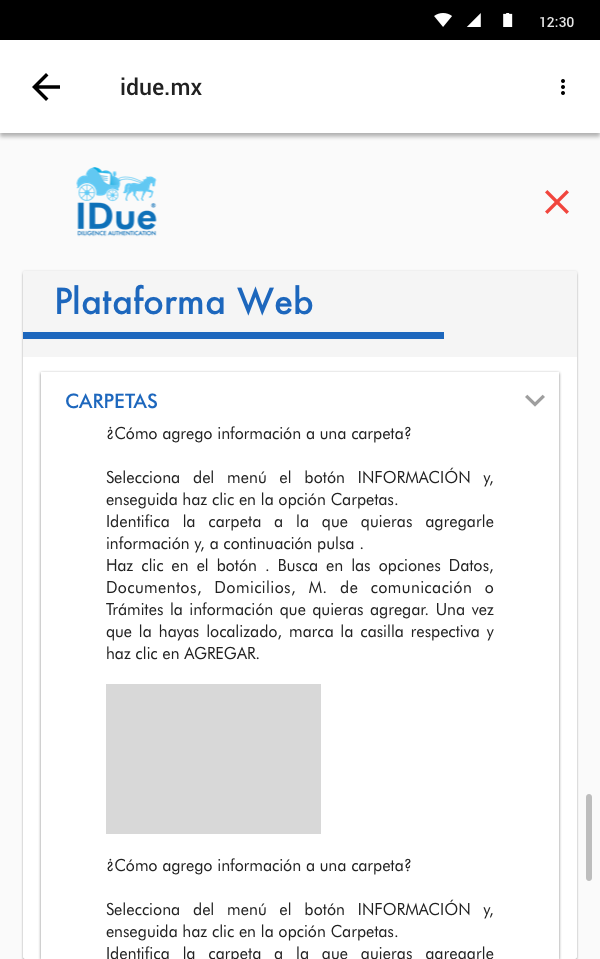Open the three-dot overflow menu

click(563, 87)
